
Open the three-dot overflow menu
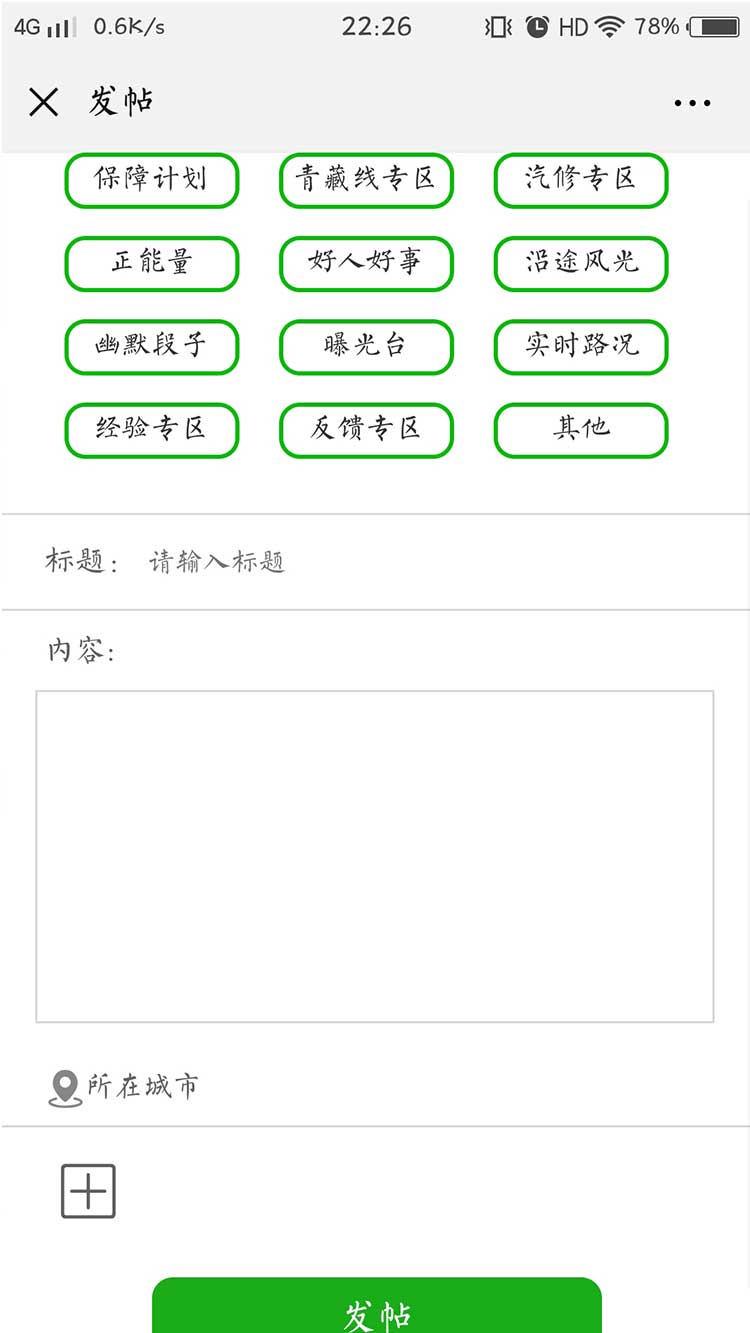coord(692,102)
